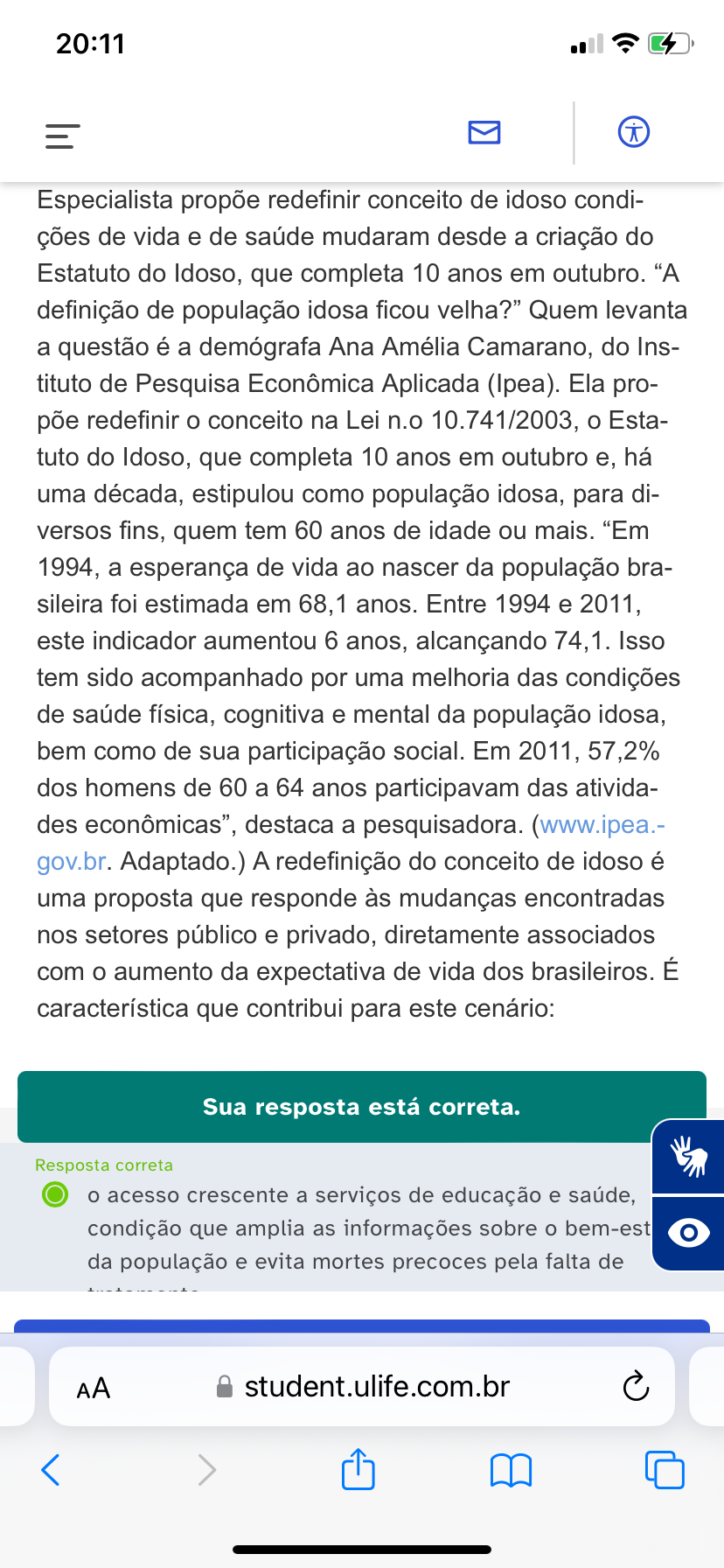Open the sign language translator widget
This screenshot has height=1568, width=724.
(688, 1157)
